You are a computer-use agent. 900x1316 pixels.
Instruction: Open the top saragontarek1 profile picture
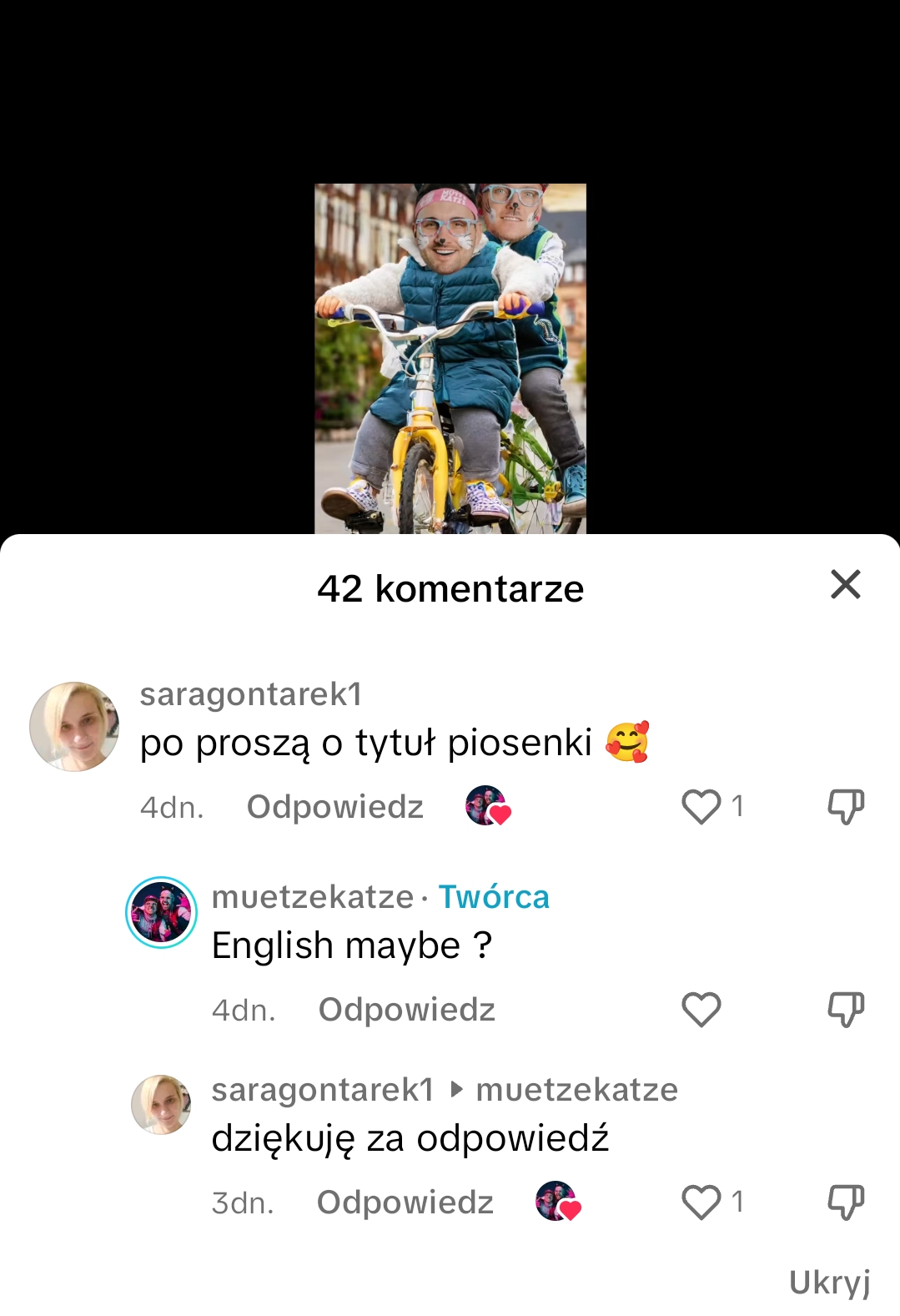74,727
